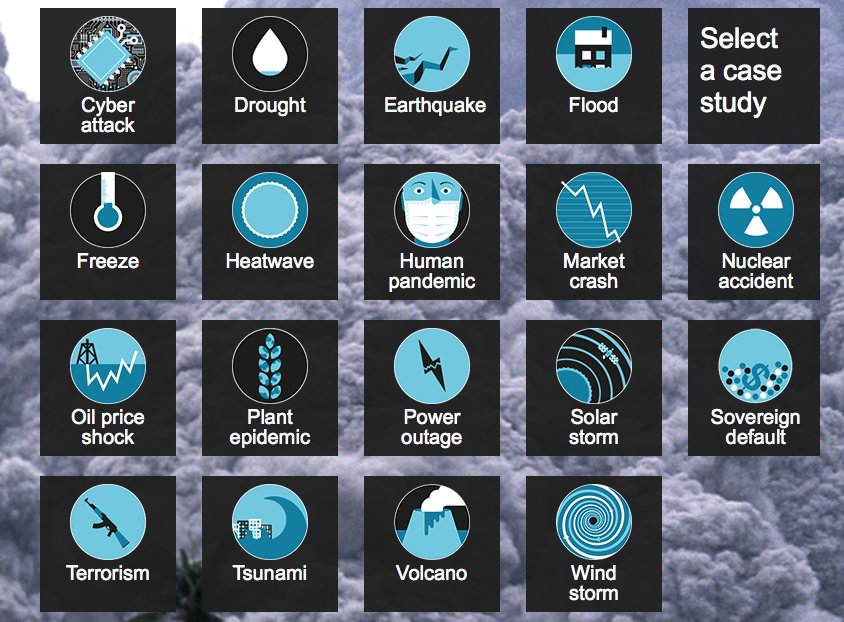Image resolution: width=844 pixels, height=622 pixels.
Task: Choose the Nuclear accident tile
Action: (x=756, y=231)
